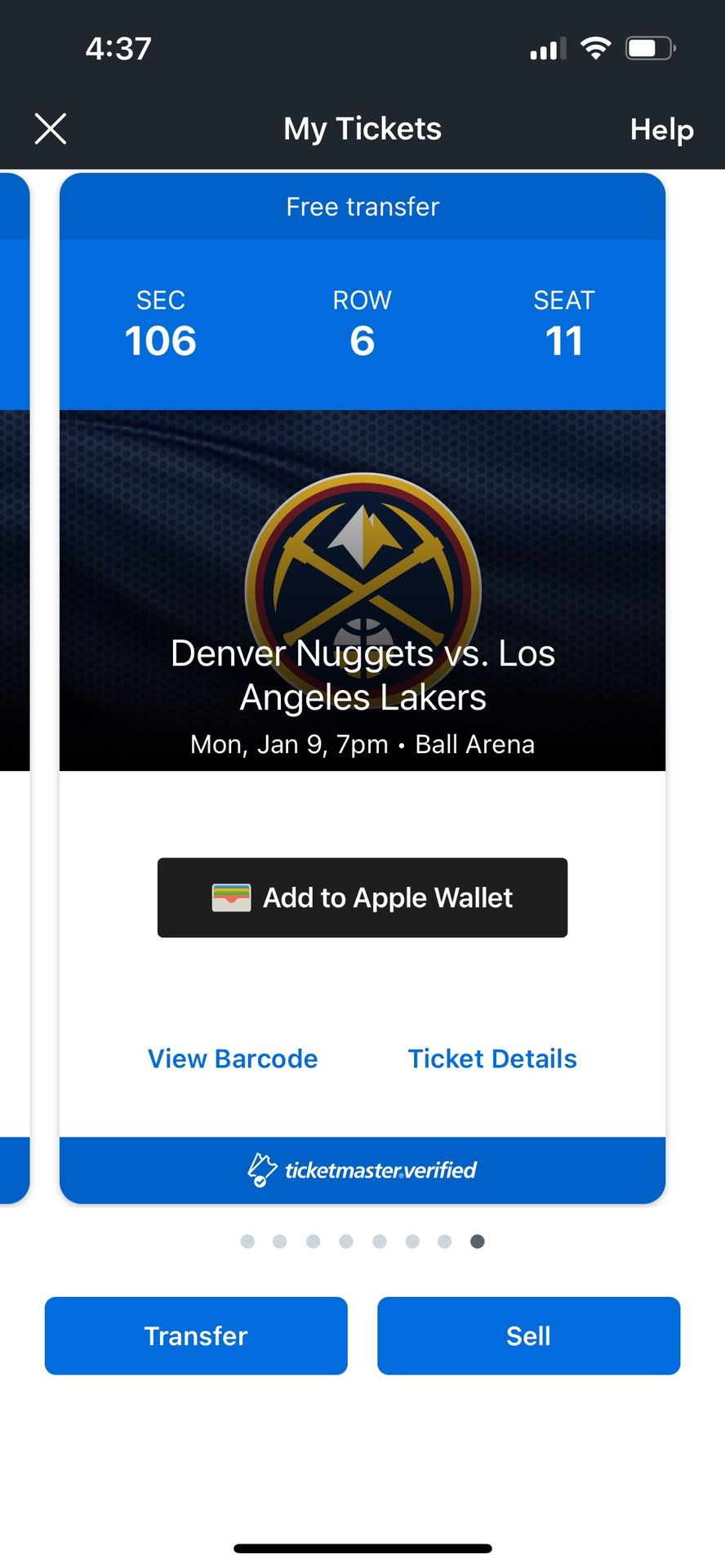The width and height of the screenshot is (725, 1568).
Task: Add the ticket to Apple Wallet
Action: 362,898
